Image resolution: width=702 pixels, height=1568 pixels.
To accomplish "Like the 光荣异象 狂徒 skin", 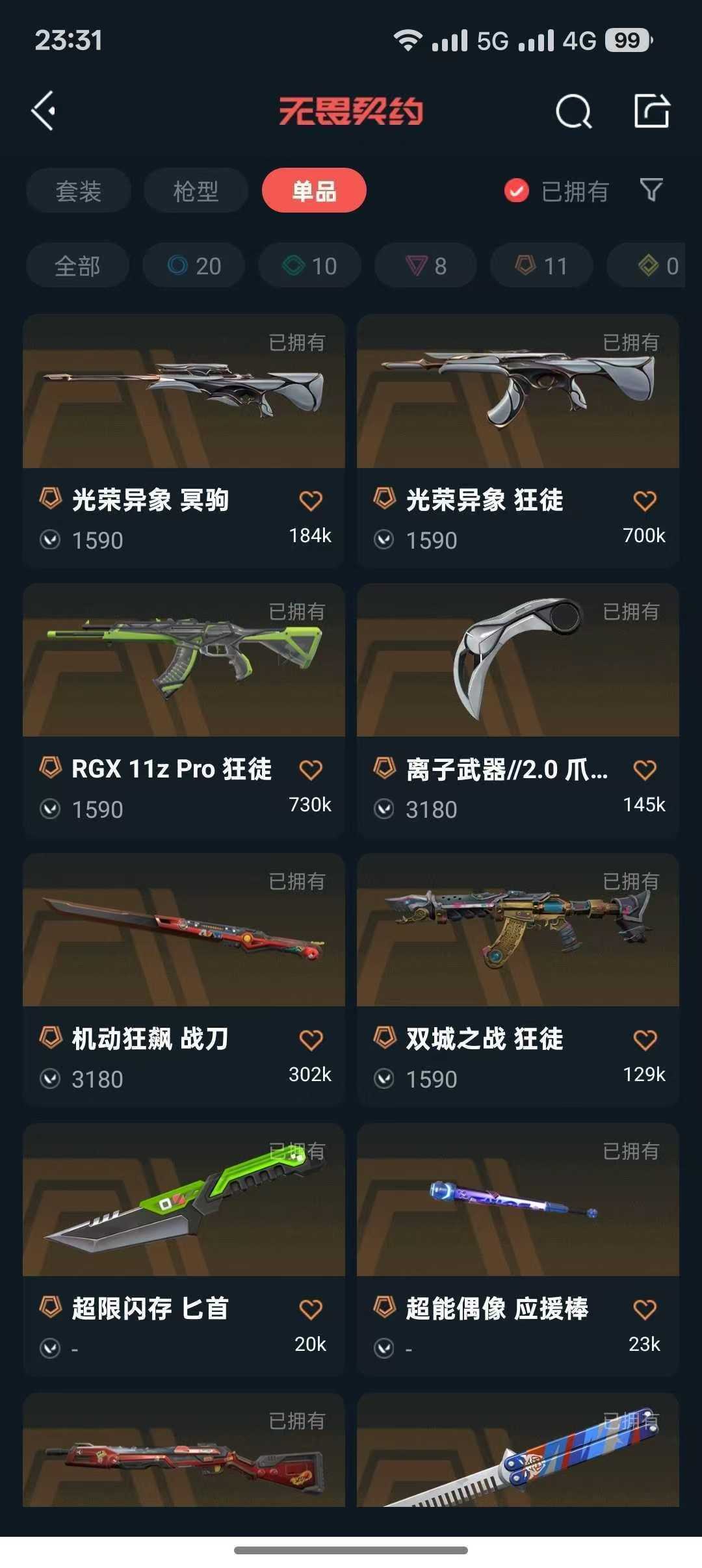I will click(x=645, y=501).
